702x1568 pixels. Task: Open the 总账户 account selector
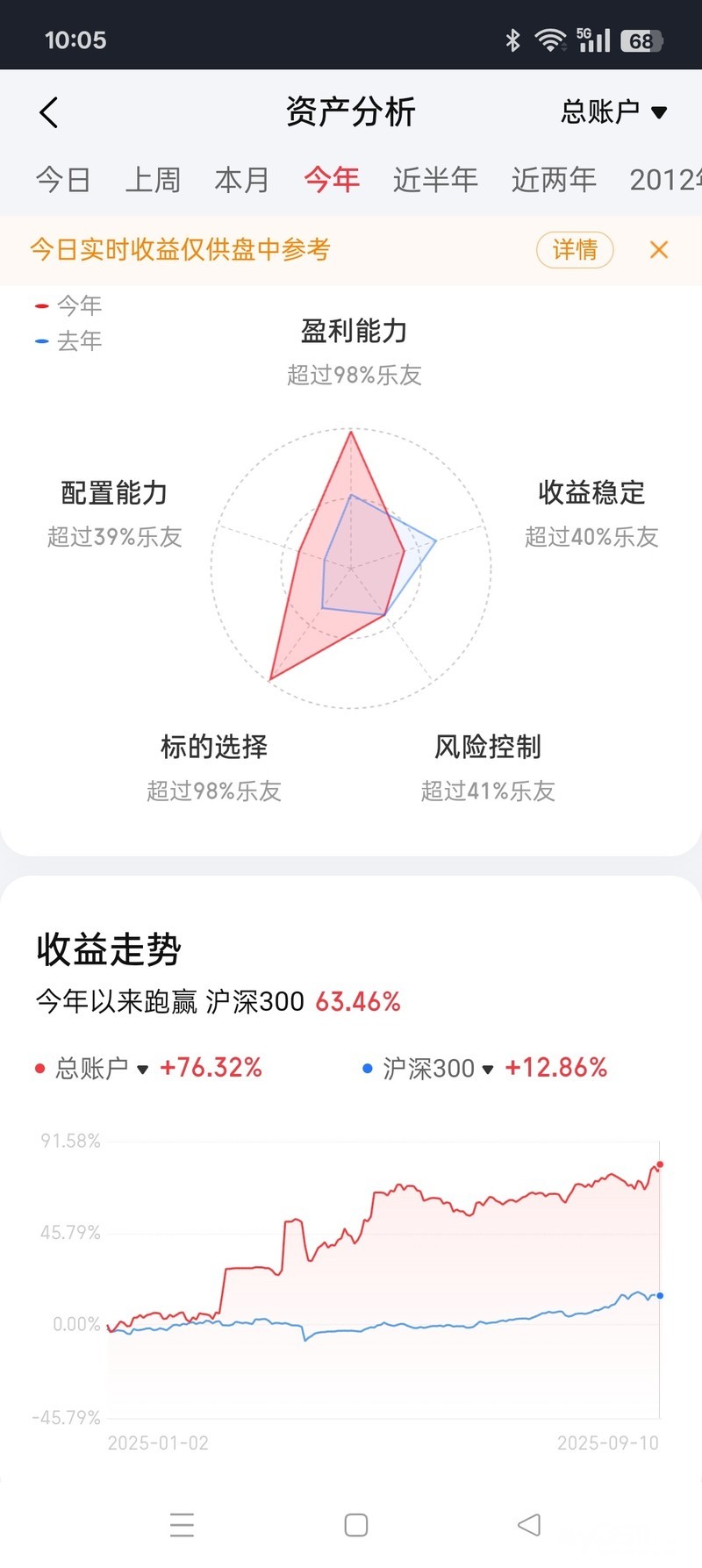[x=613, y=112]
